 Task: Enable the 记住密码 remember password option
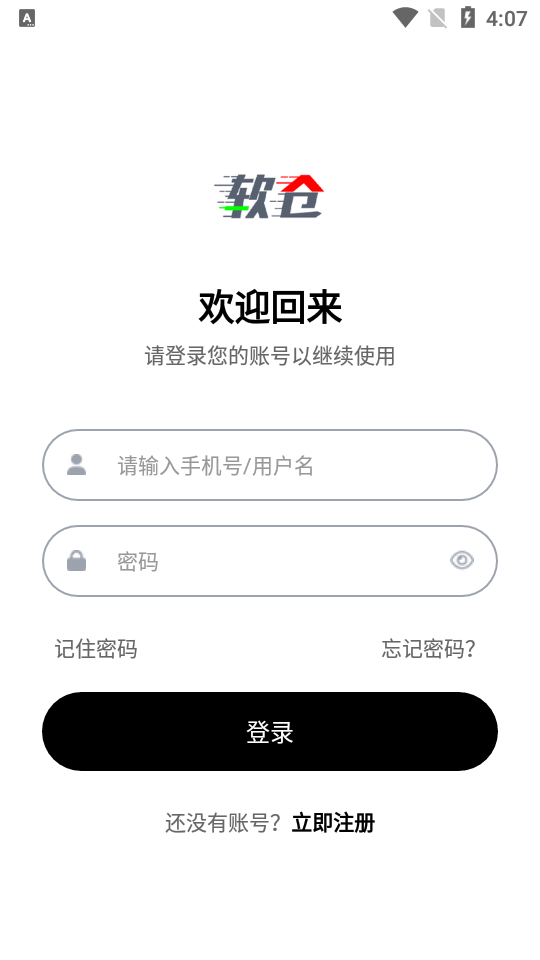(x=96, y=649)
